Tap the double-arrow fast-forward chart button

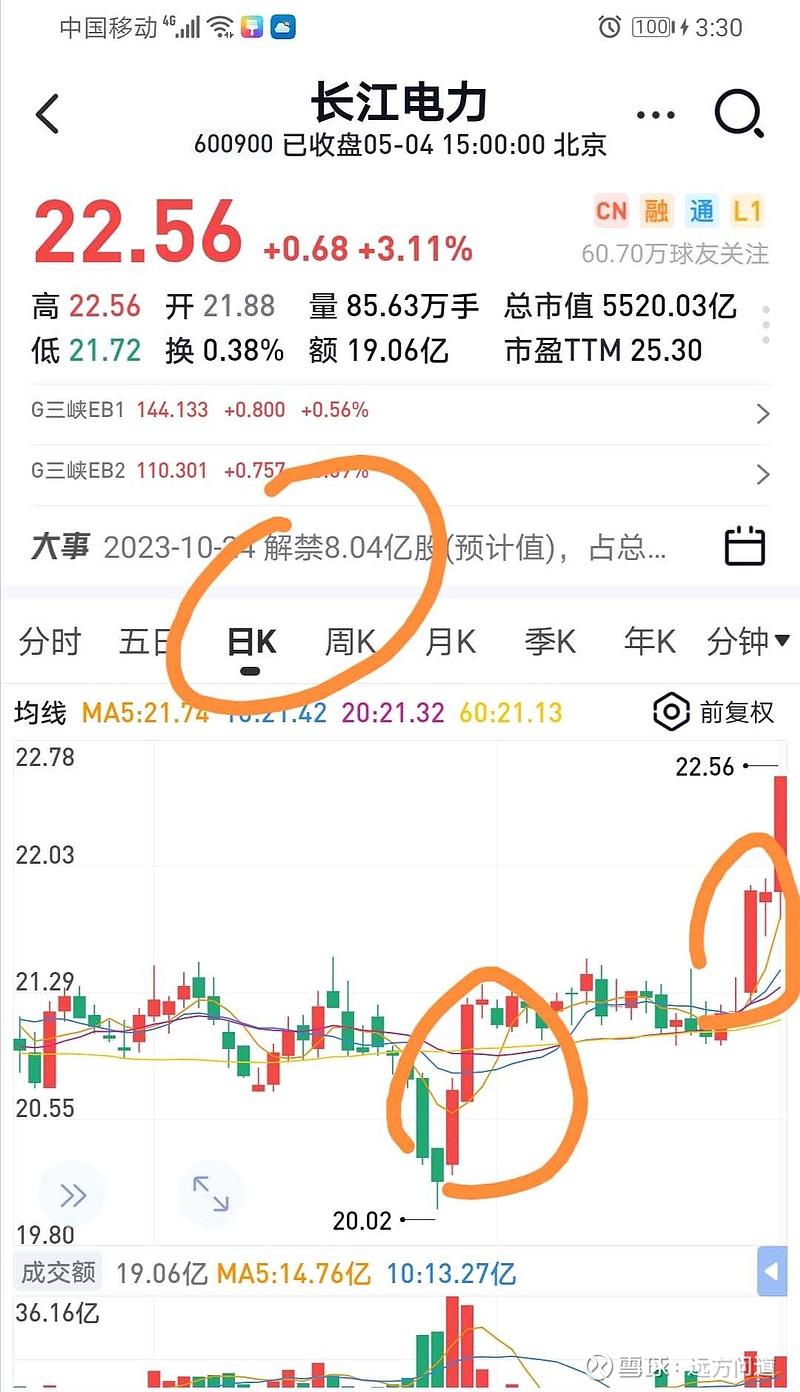72,1194
